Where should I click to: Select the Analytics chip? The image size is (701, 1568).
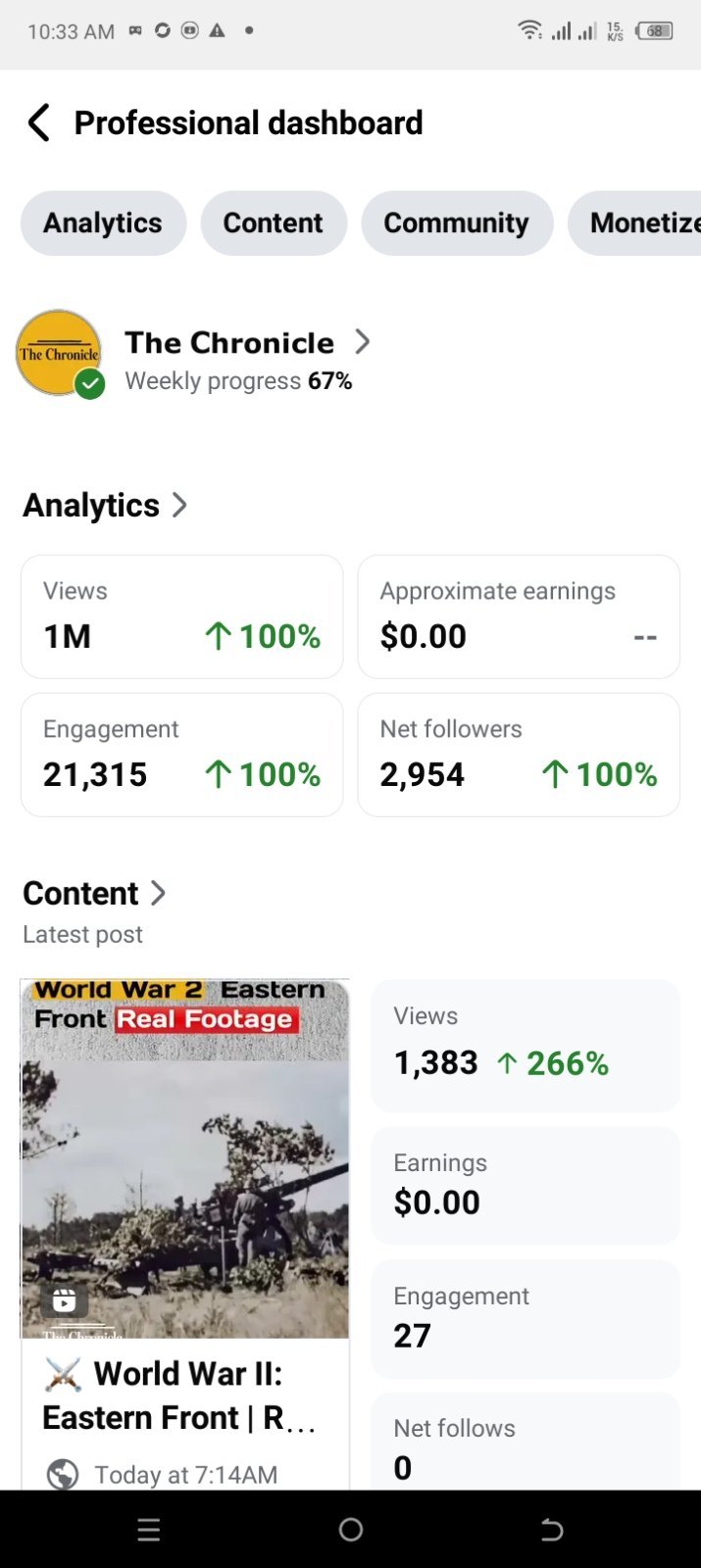tap(103, 223)
